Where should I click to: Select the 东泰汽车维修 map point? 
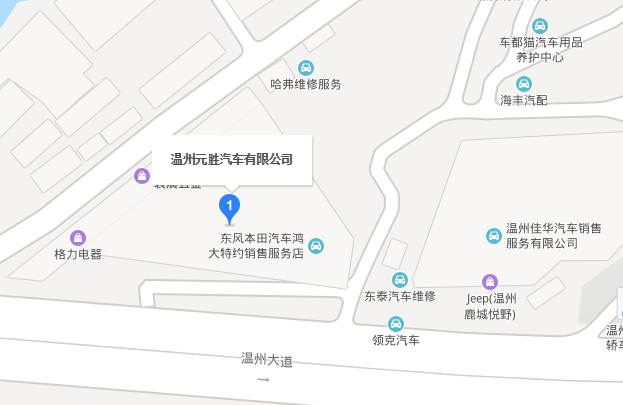point(400,279)
